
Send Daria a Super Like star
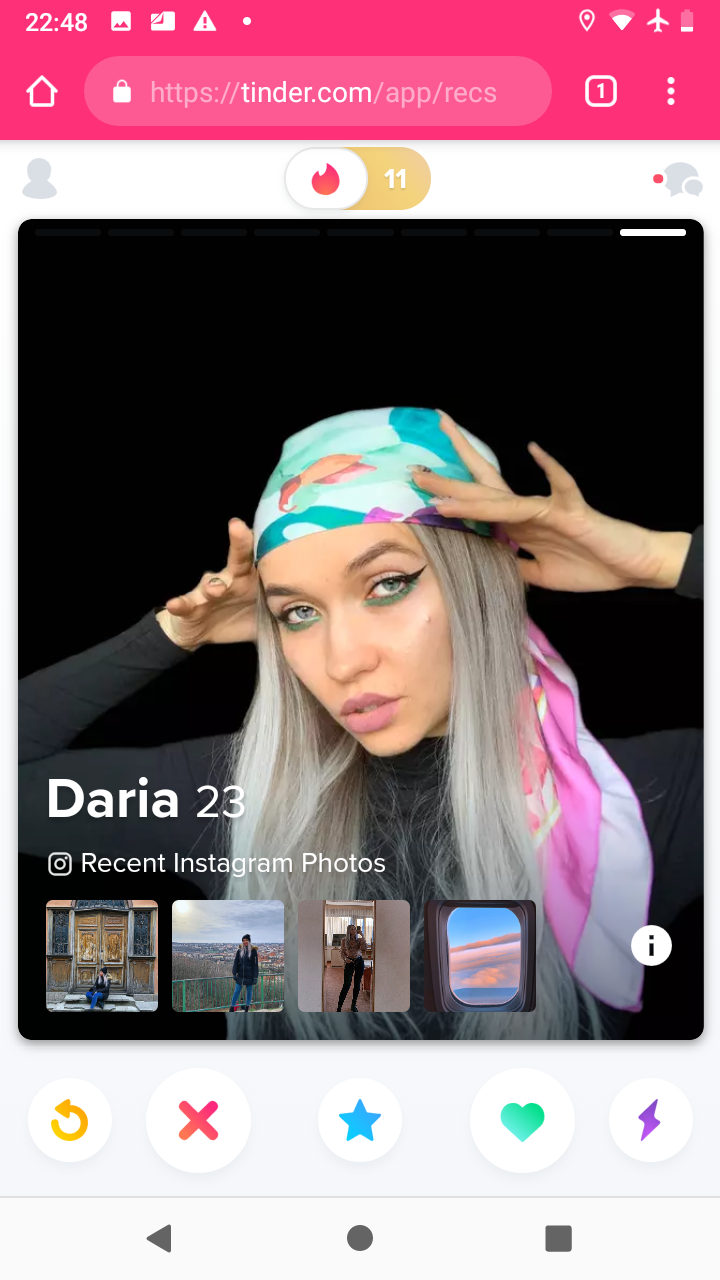tap(360, 1120)
